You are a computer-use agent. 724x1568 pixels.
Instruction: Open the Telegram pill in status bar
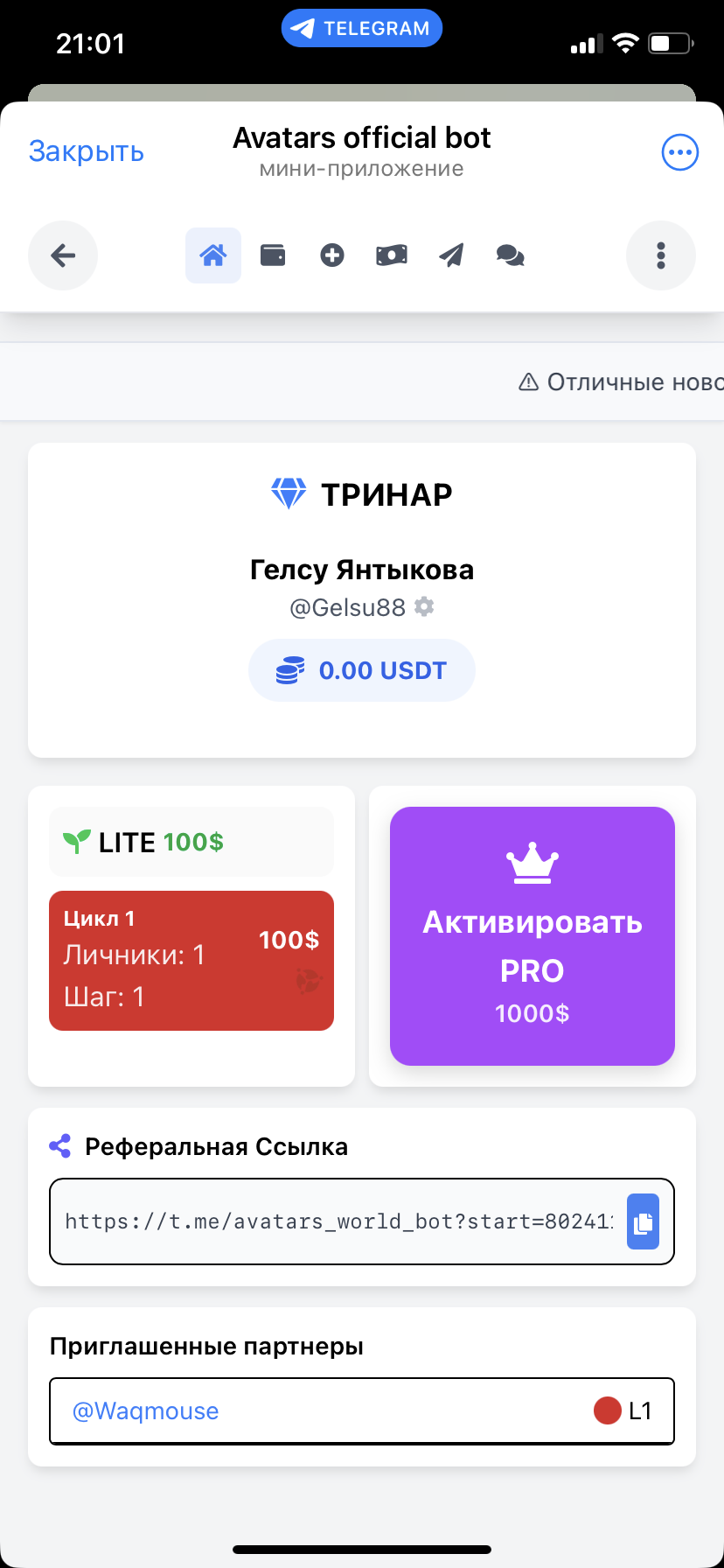pyautogui.click(x=362, y=28)
